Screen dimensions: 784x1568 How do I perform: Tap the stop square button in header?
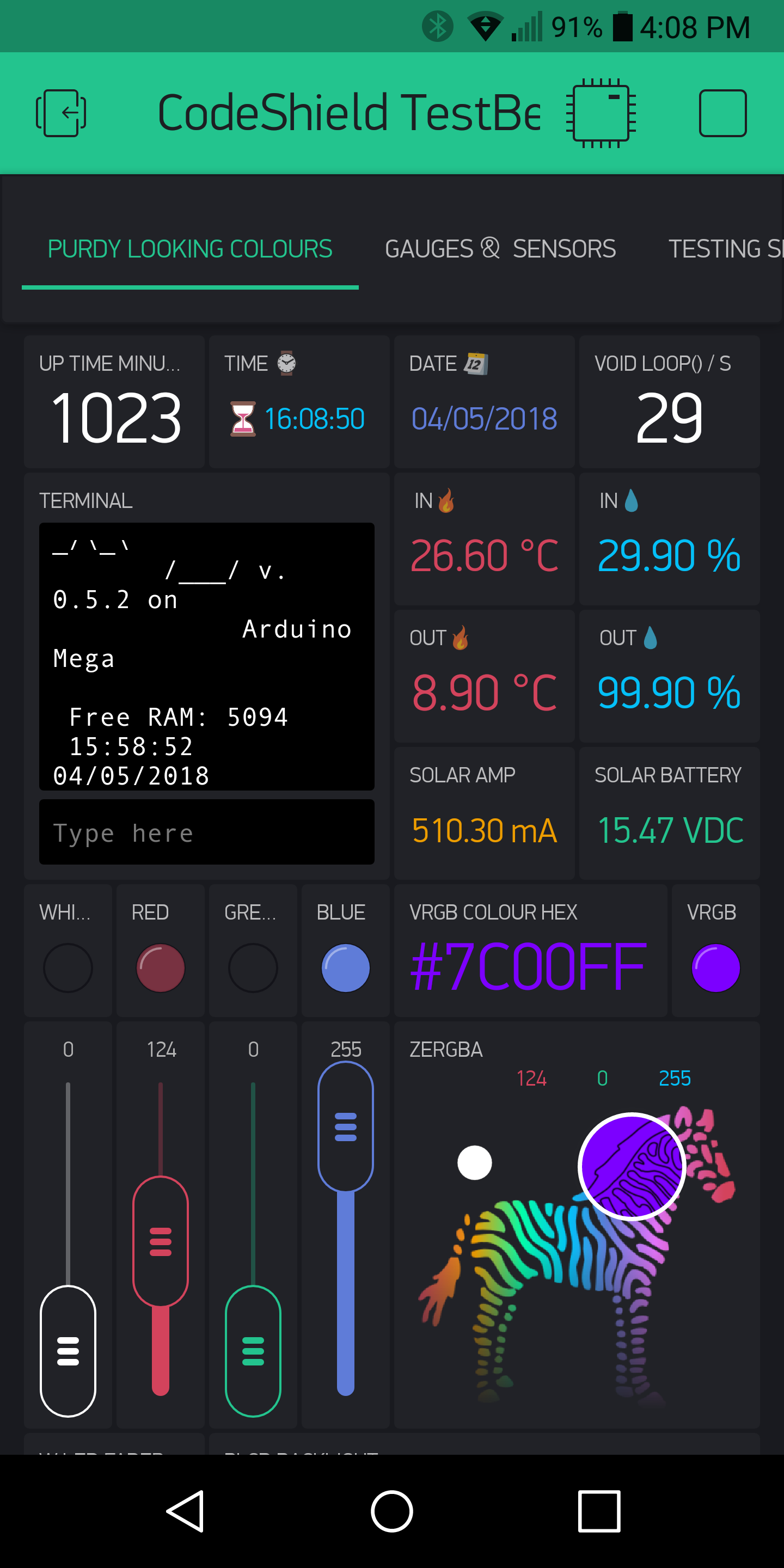click(722, 113)
